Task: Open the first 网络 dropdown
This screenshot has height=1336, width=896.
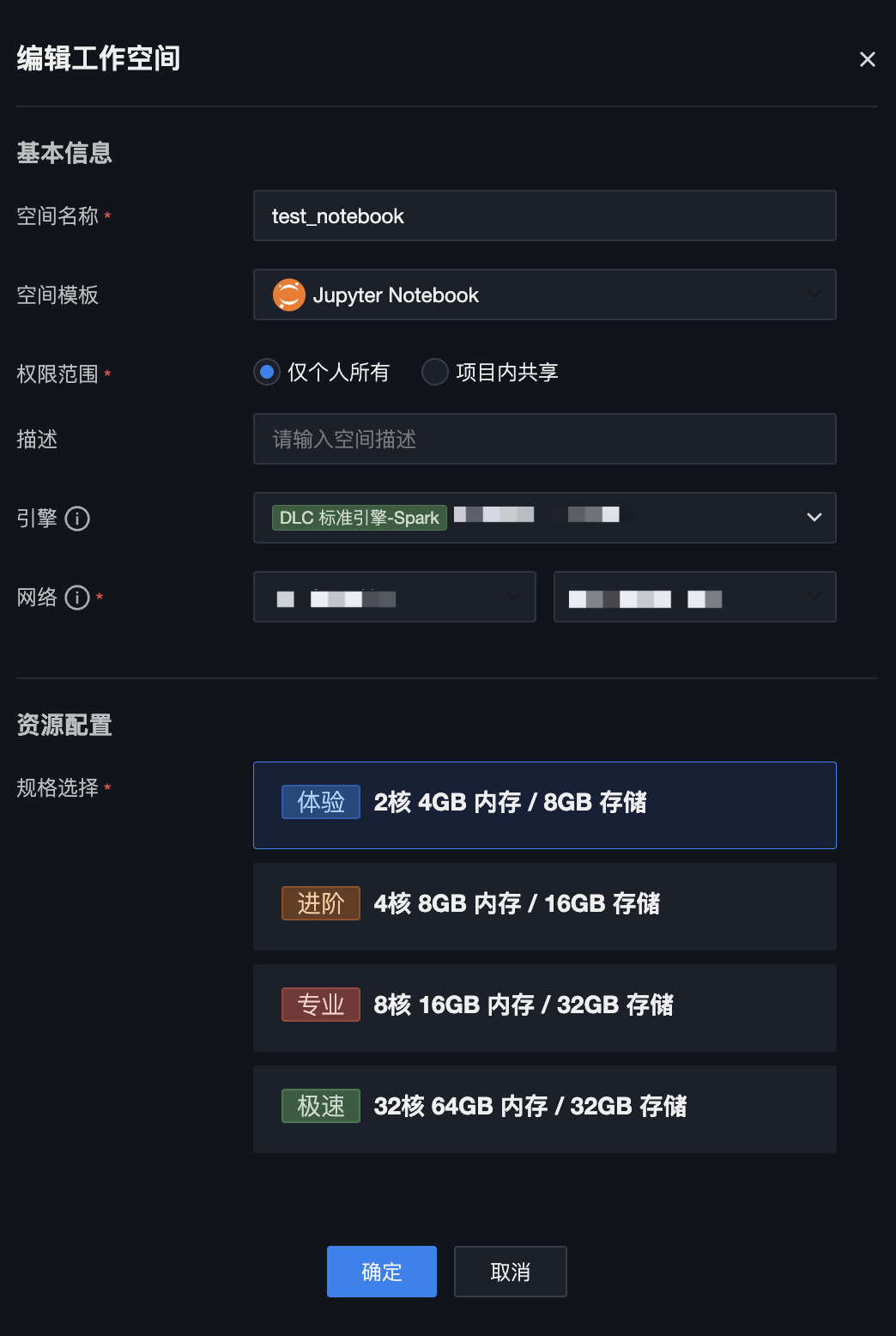Action: [x=395, y=598]
